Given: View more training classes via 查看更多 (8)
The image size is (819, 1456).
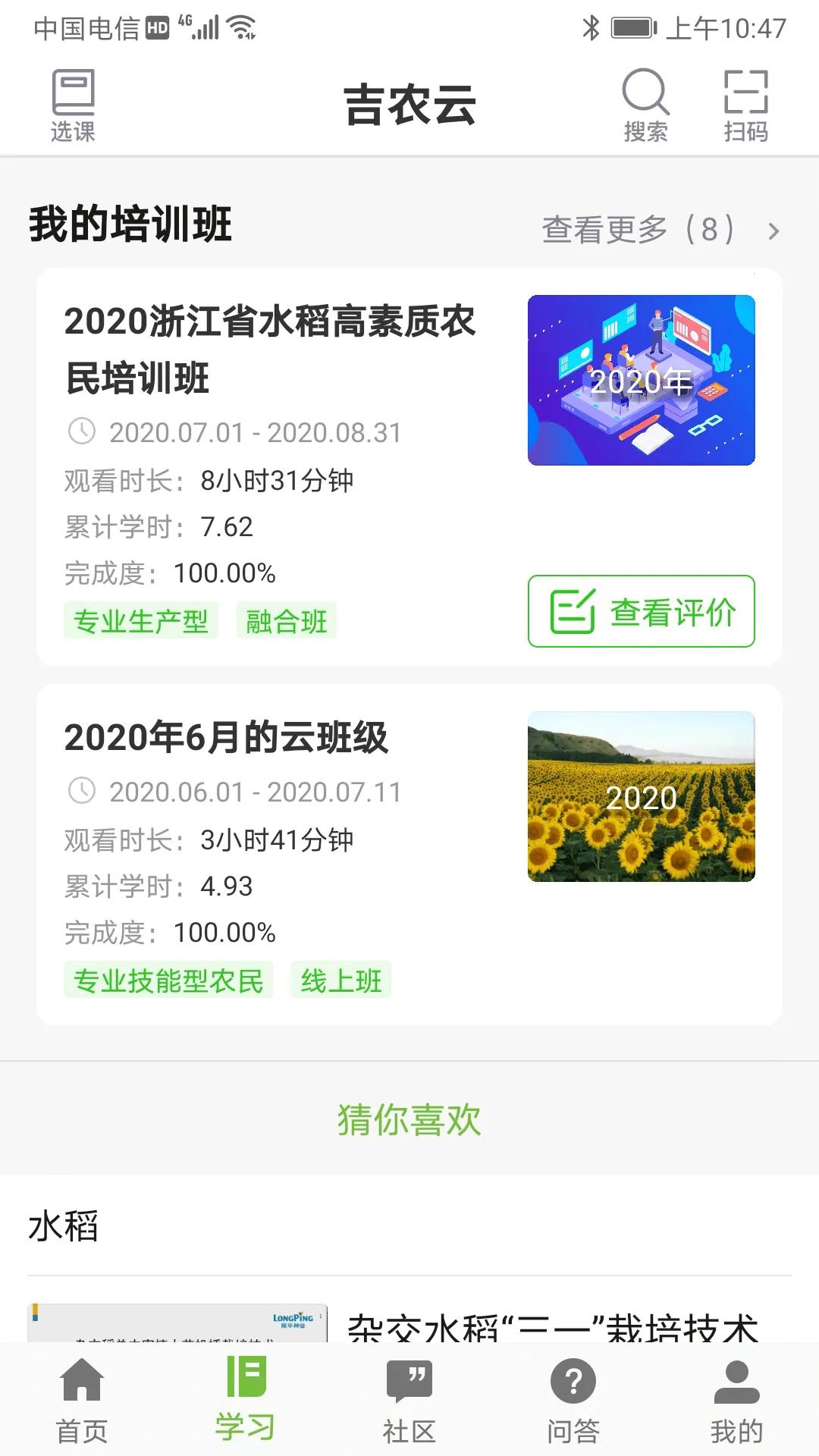Looking at the screenshot, I should click(x=660, y=230).
